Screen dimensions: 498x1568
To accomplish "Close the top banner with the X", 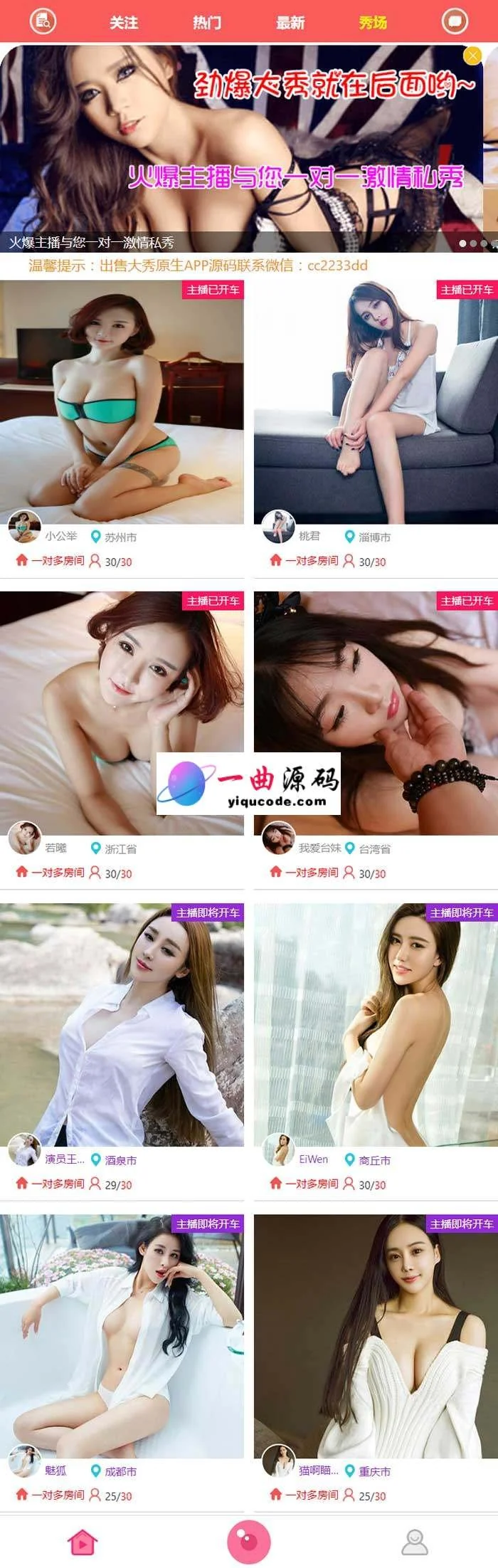I will click(472, 56).
